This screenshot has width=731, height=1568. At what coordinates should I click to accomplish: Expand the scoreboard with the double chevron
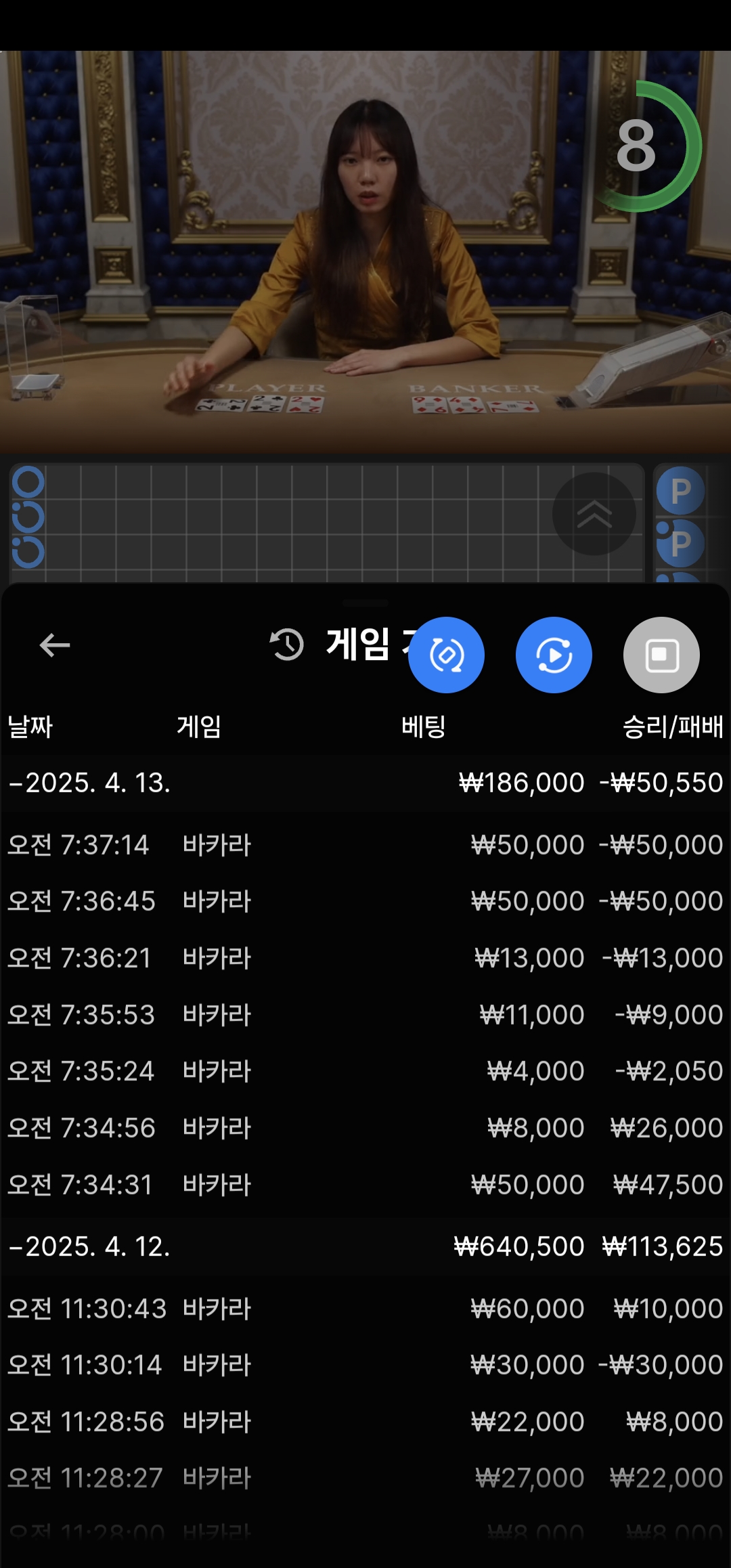point(594,514)
